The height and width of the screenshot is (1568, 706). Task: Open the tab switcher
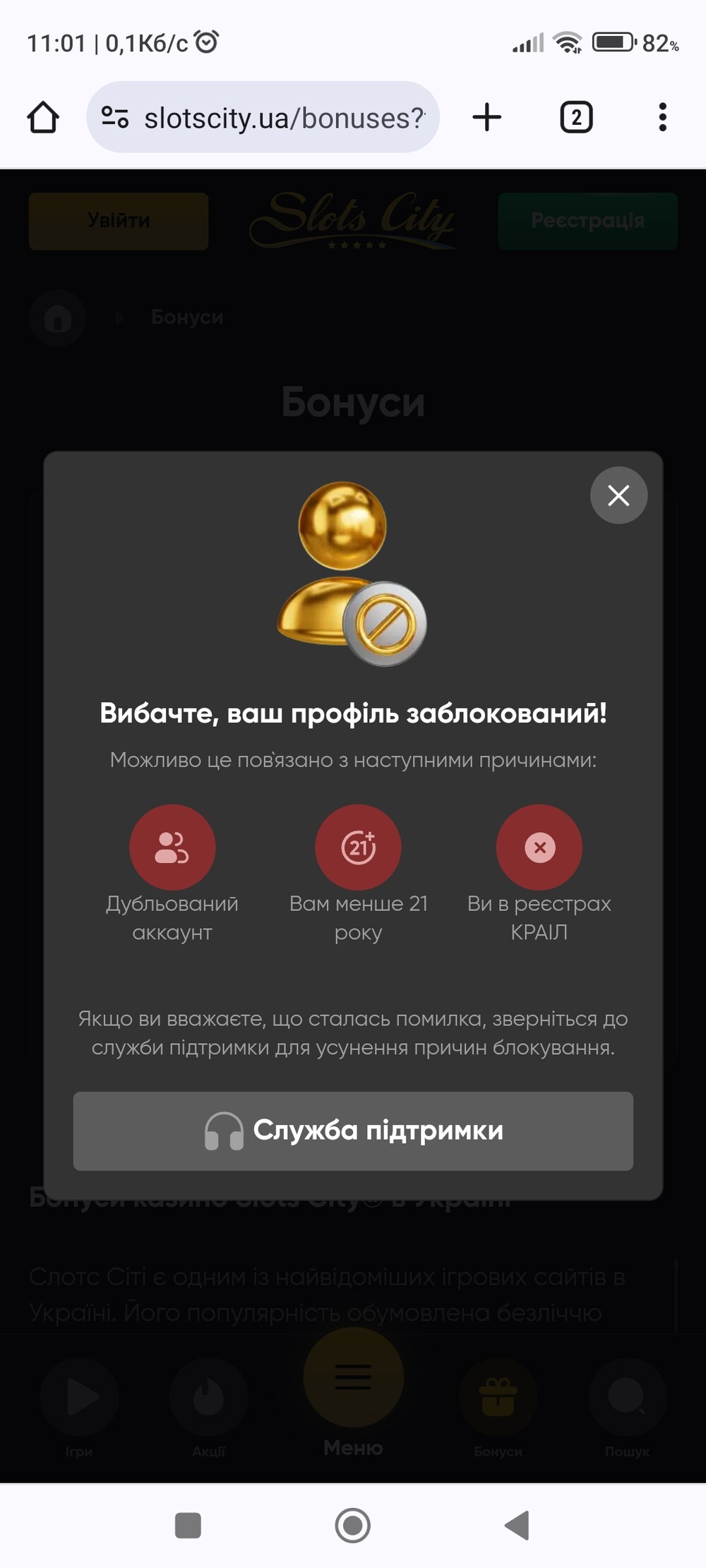(576, 117)
